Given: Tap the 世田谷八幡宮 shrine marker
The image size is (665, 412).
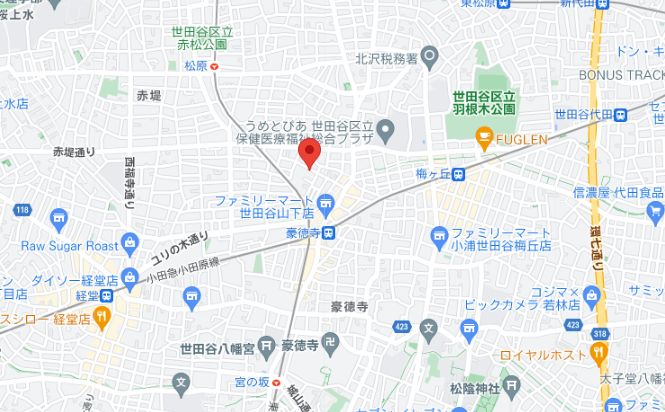Looking at the screenshot, I should coord(265,347).
